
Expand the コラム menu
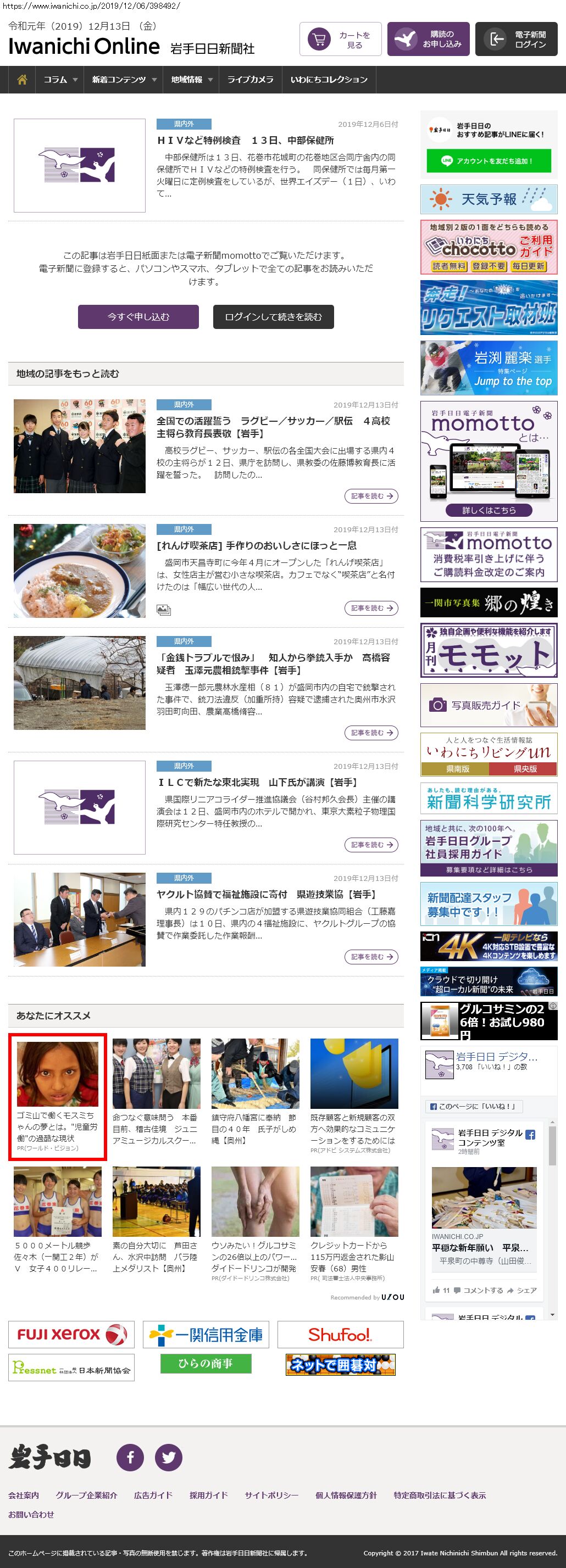tap(60, 80)
